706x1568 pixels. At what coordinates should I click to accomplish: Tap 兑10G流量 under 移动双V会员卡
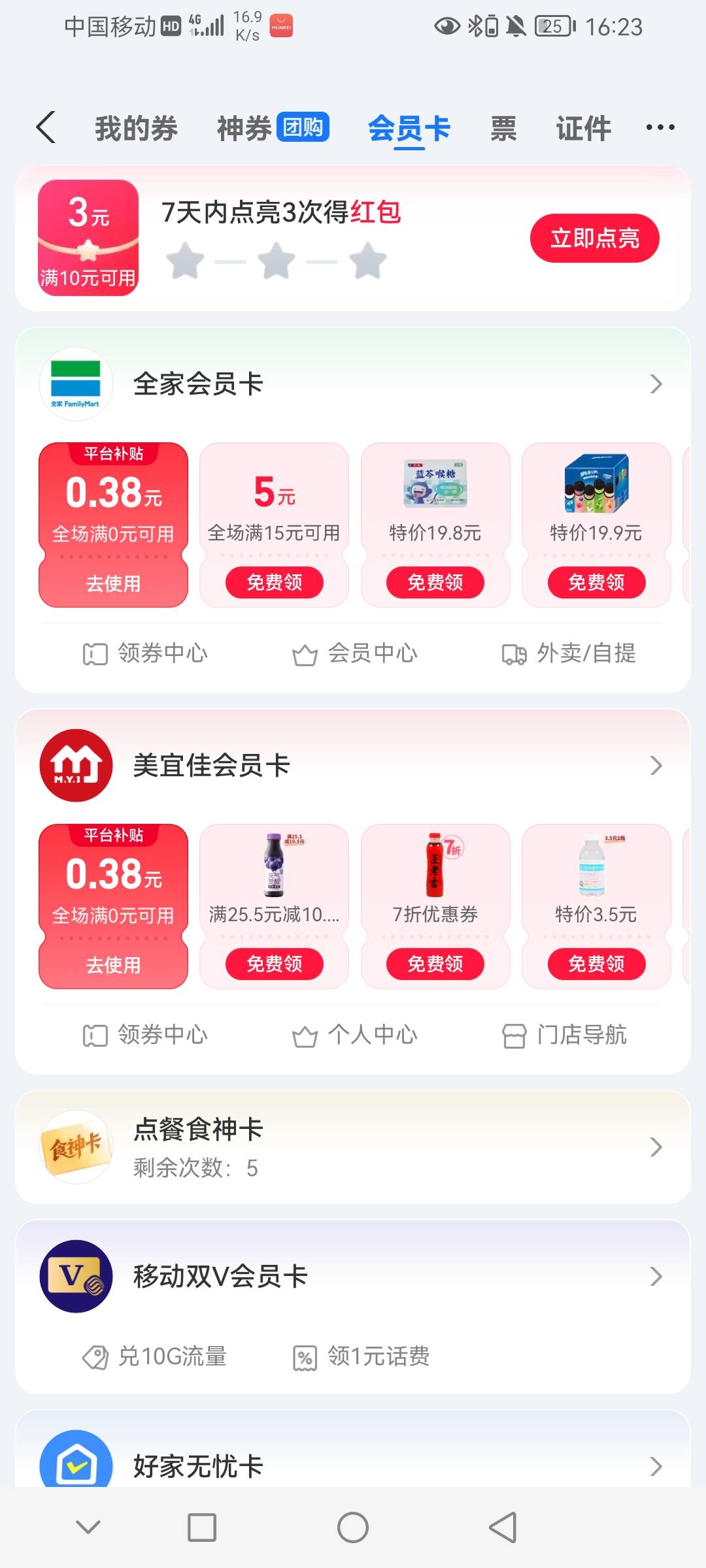pos(155,1357)
